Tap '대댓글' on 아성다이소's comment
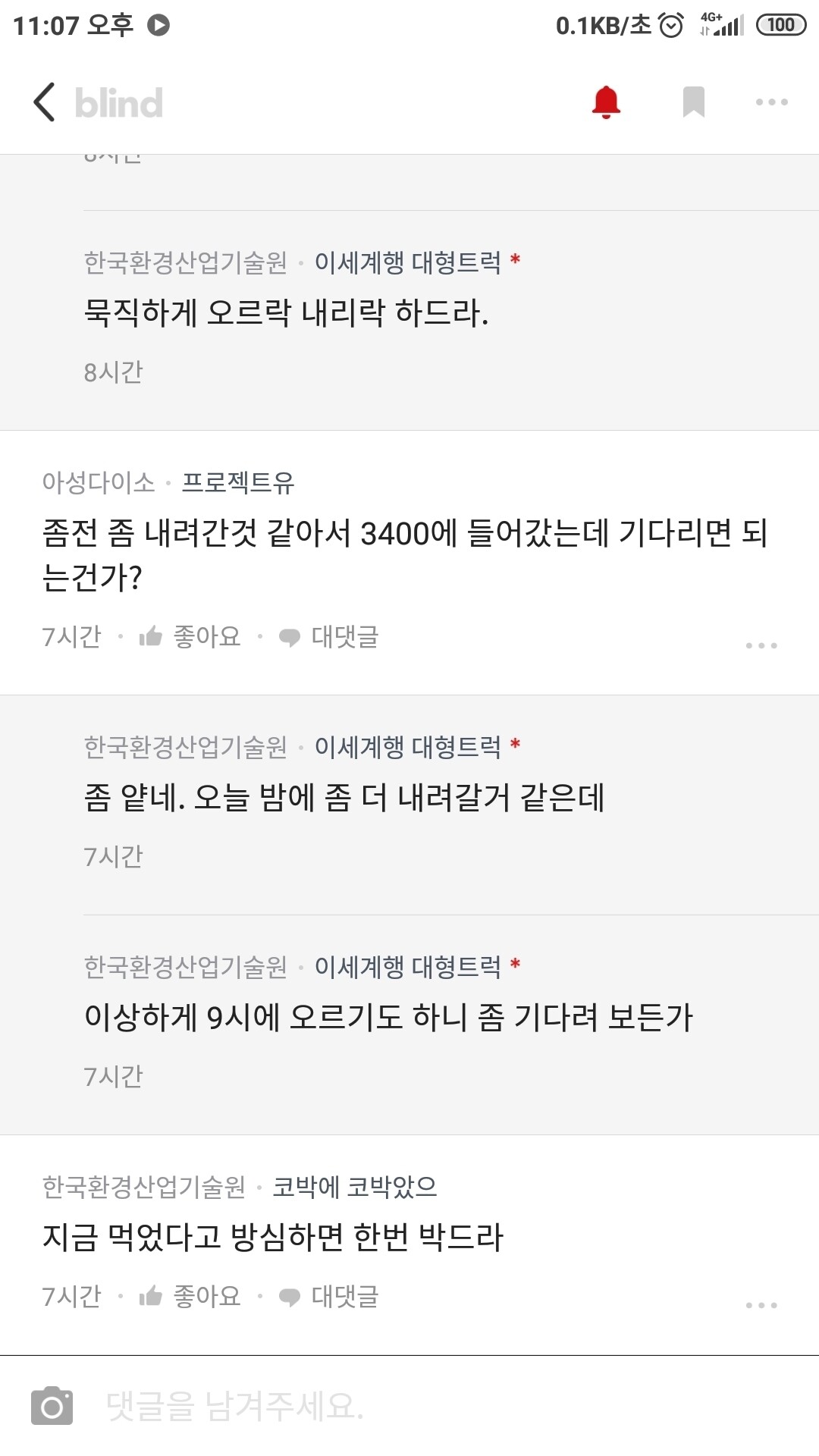 [346, 639]
